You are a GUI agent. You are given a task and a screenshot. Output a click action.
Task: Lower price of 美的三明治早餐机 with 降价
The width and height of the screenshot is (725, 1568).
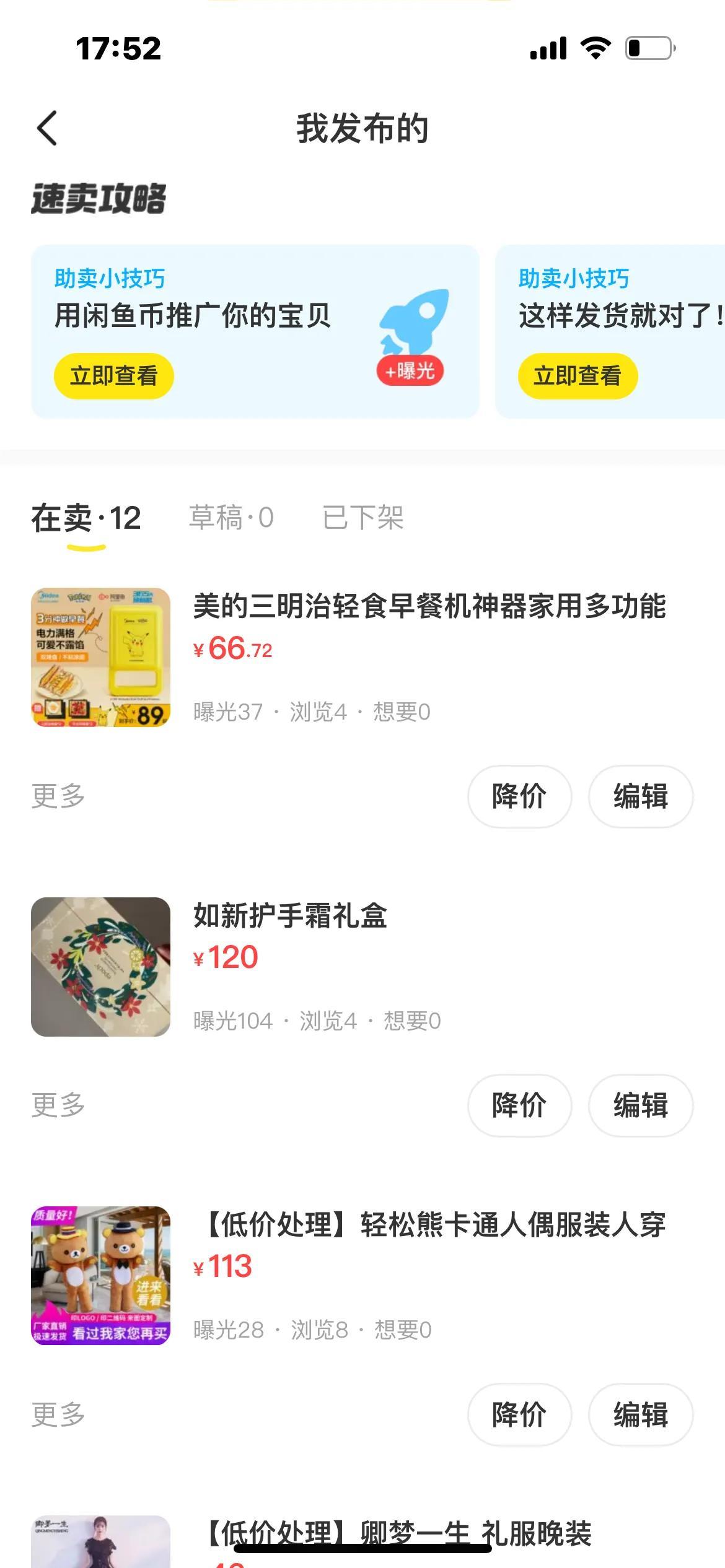(x=519, y=796)
